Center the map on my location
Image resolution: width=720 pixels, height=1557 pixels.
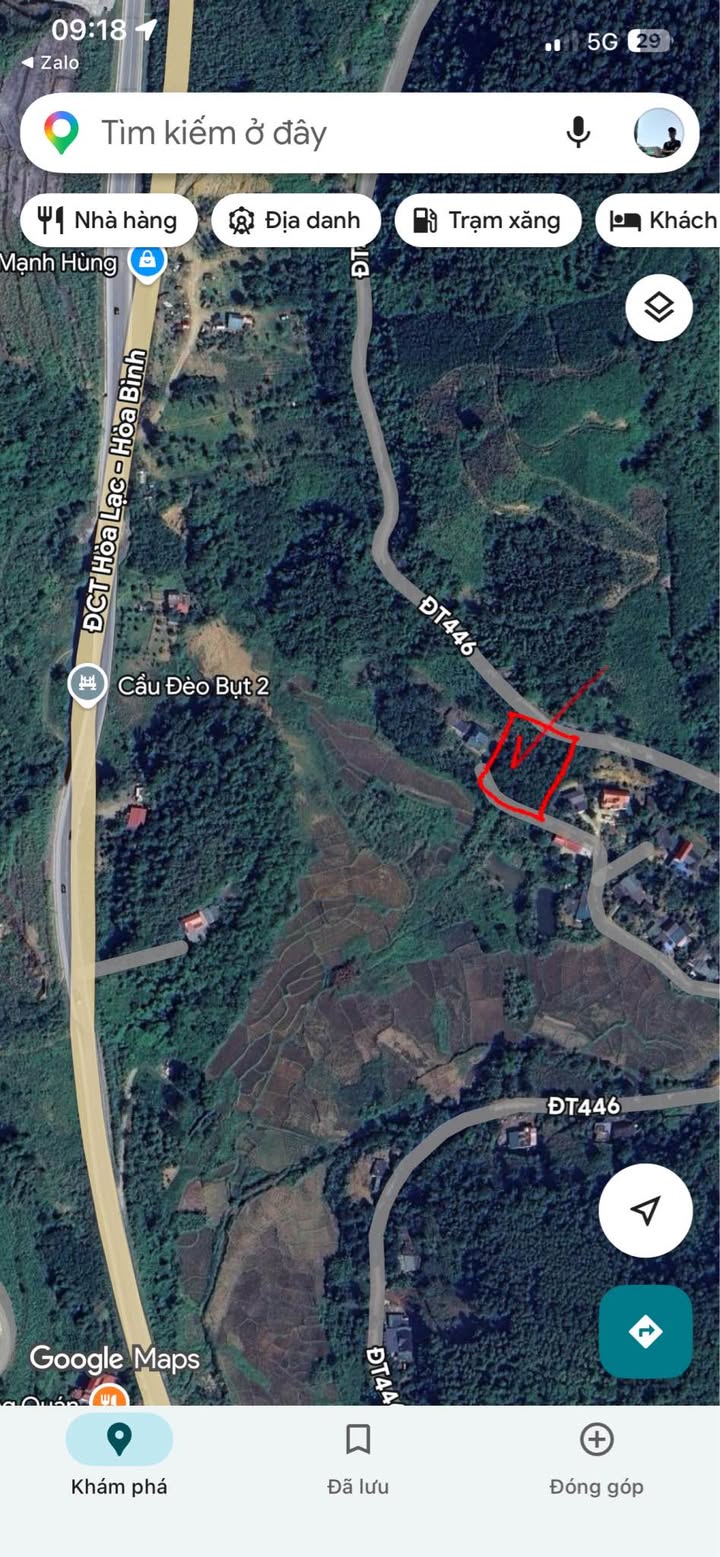tap(645, 1210)
